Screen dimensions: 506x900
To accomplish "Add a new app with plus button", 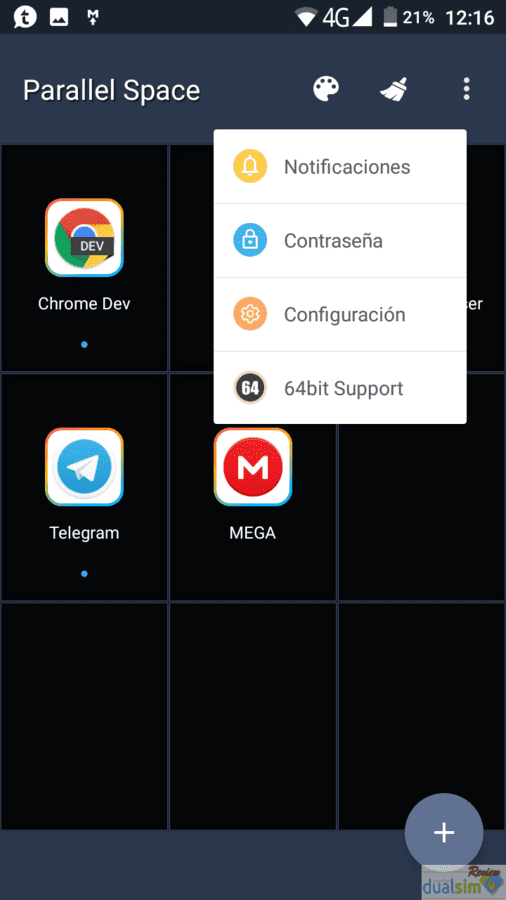I will pyautogui.click(x=444, y=832).
